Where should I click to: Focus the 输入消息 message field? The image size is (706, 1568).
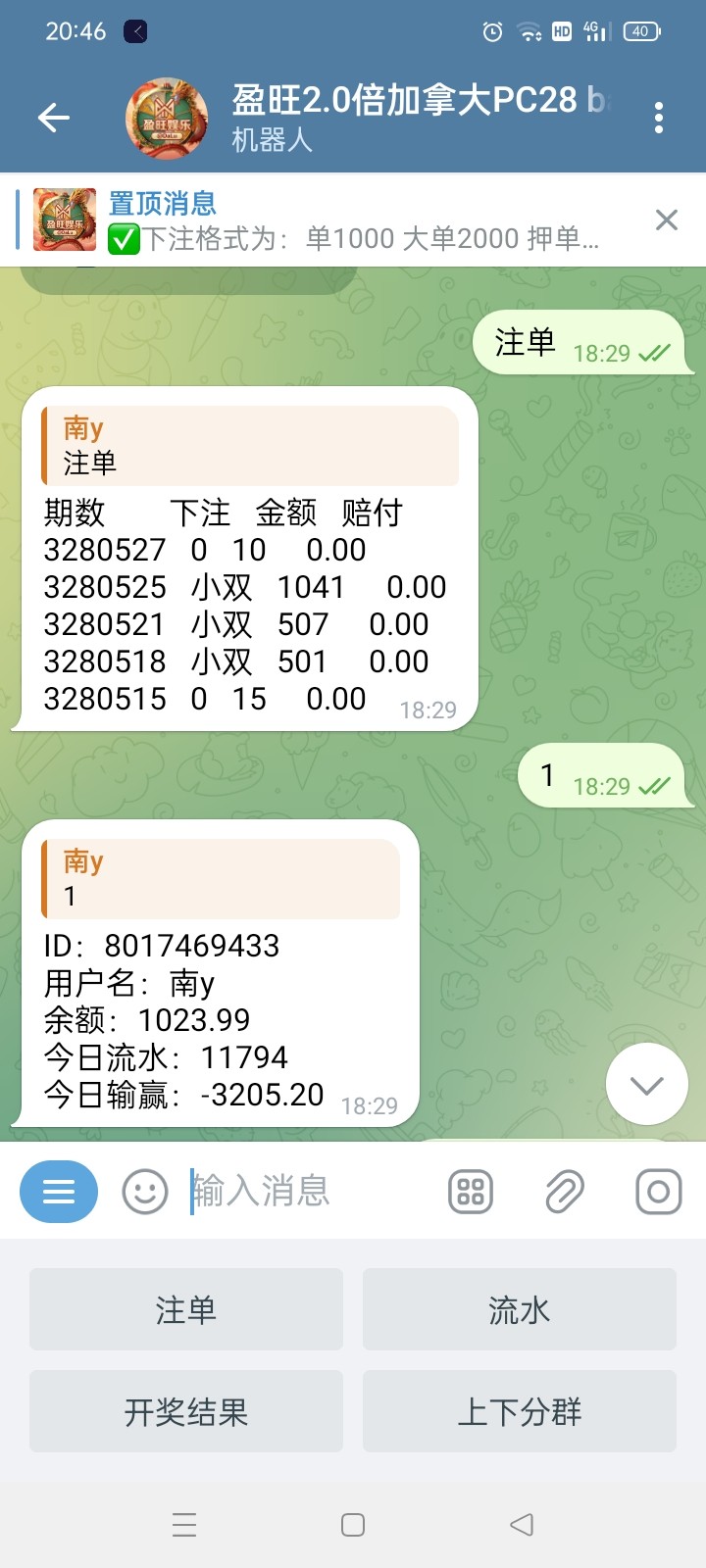tap(304, 1192)
